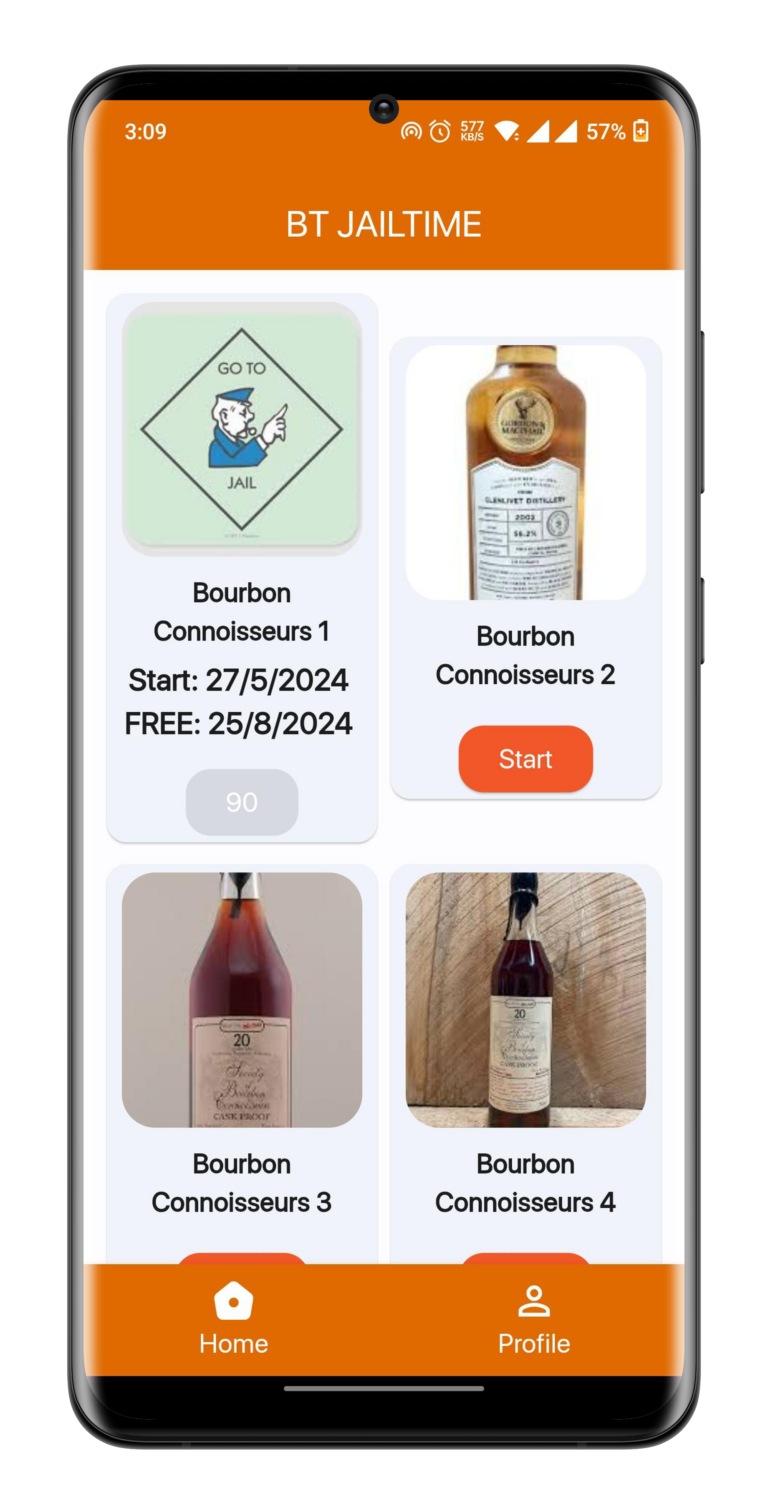This screenshot has height=1503, width=768.
Task: Go to the Home tab
Action: [233, 1320]
